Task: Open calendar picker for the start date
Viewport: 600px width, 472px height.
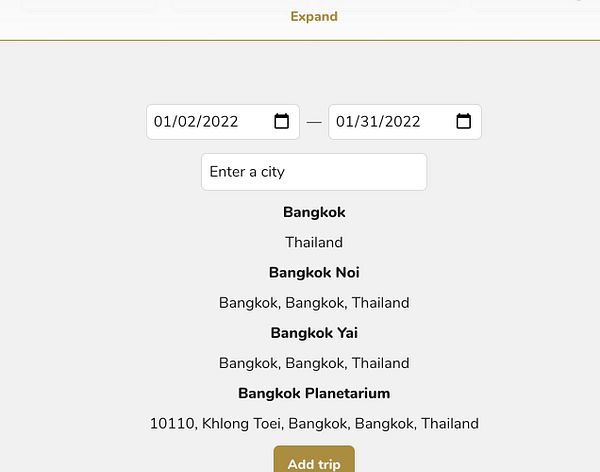Action: [x=282, y=122]
